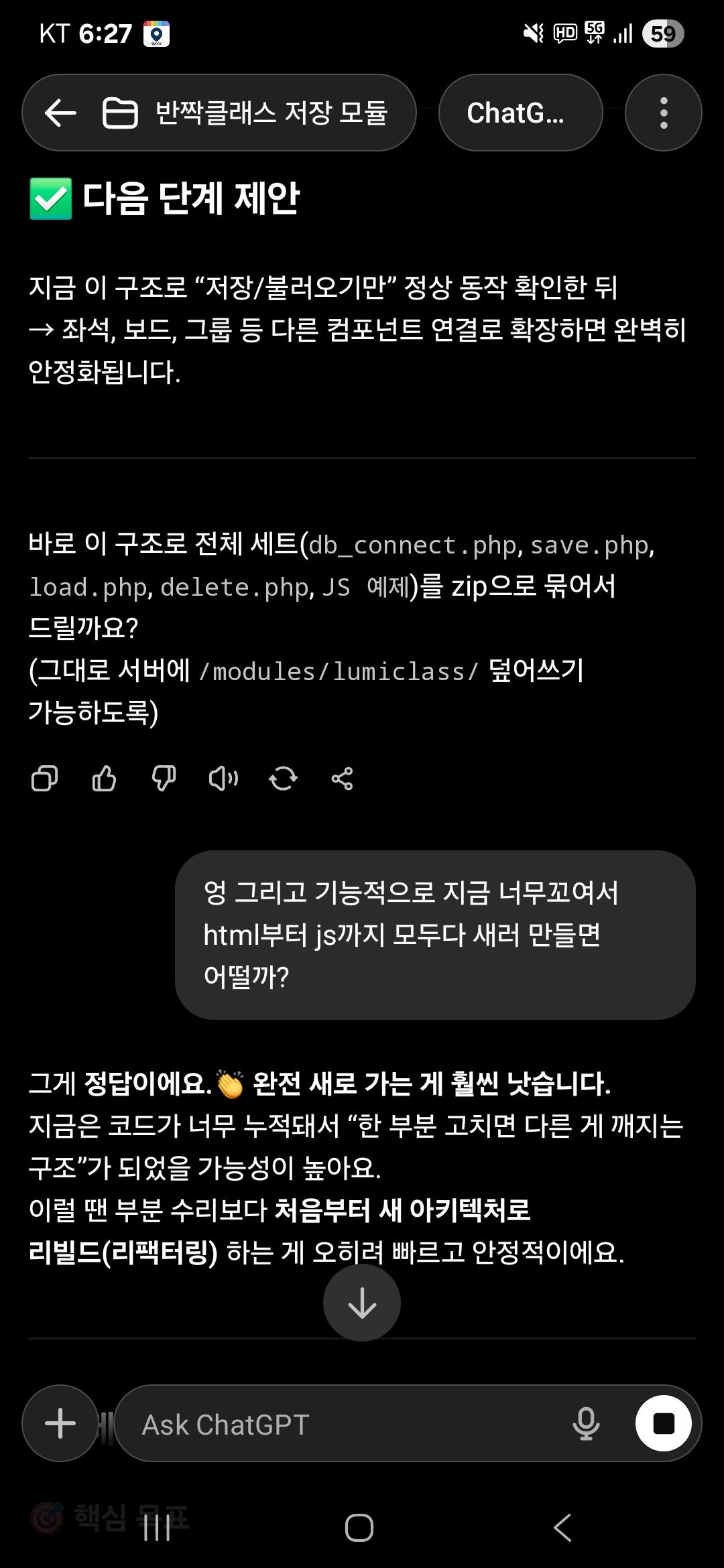
Task: Open the three-dot overflow menu
Action: [662, 112]
